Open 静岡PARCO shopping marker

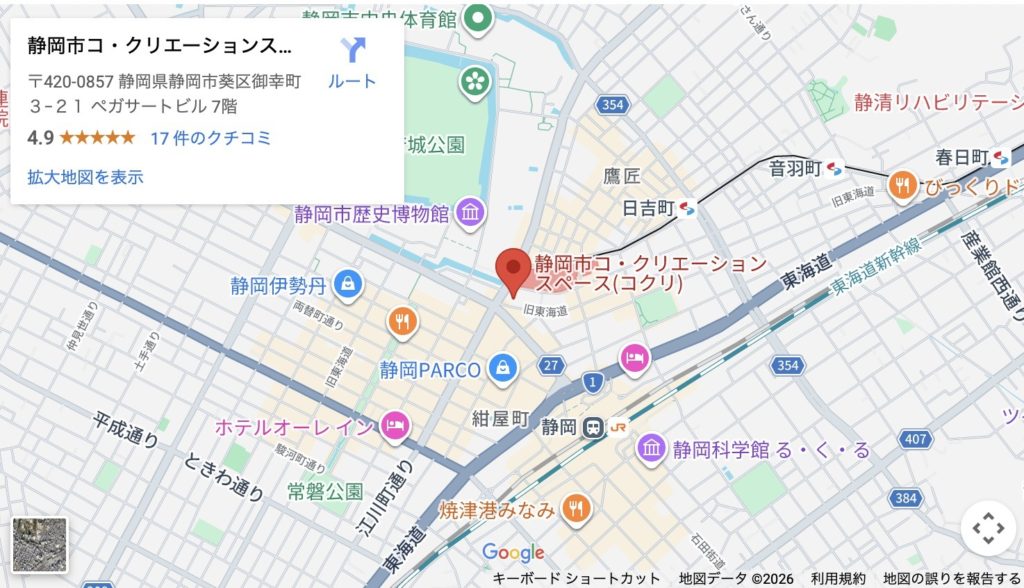tap(503, 369)
